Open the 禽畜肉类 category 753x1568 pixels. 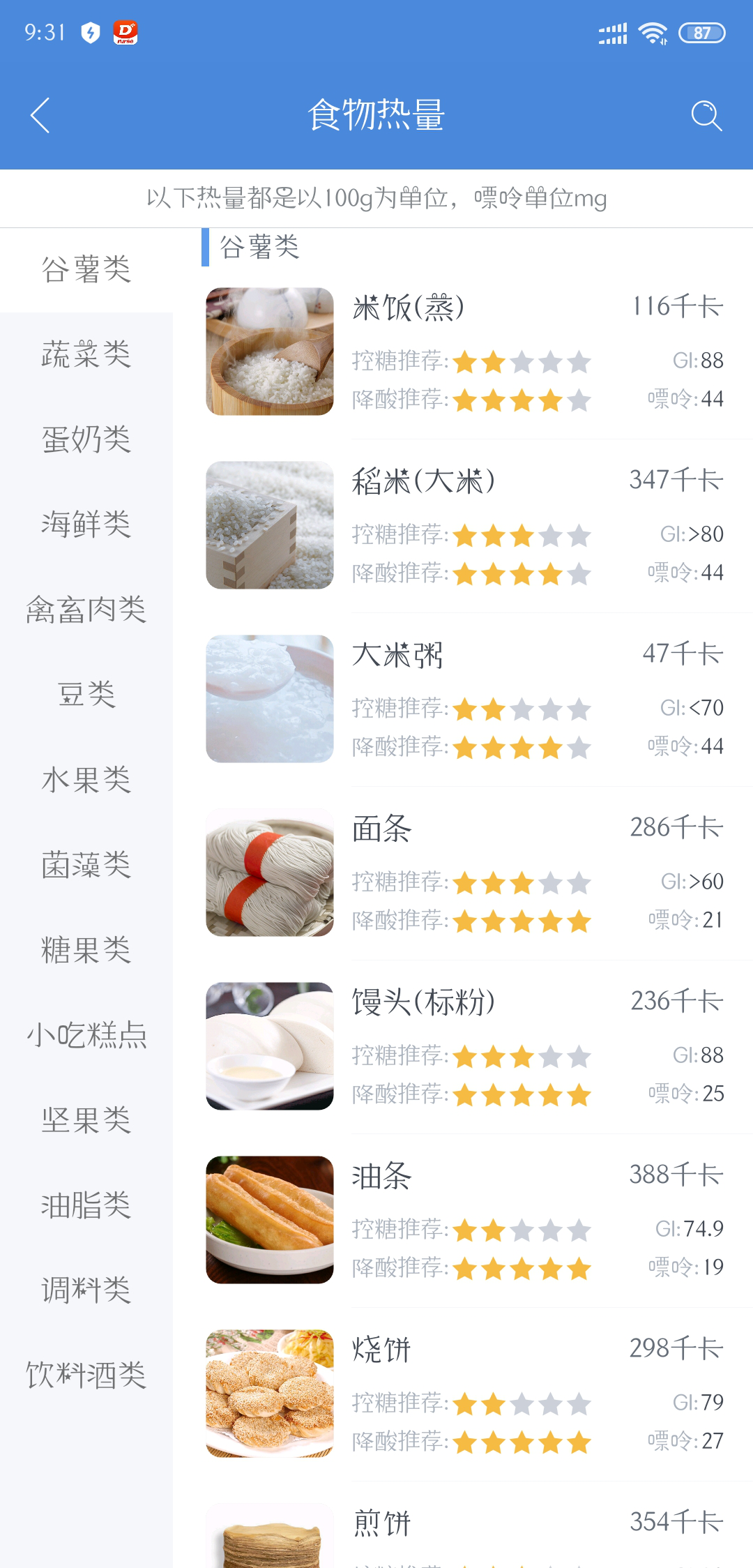pyautogui.click(x=86, y=610)
